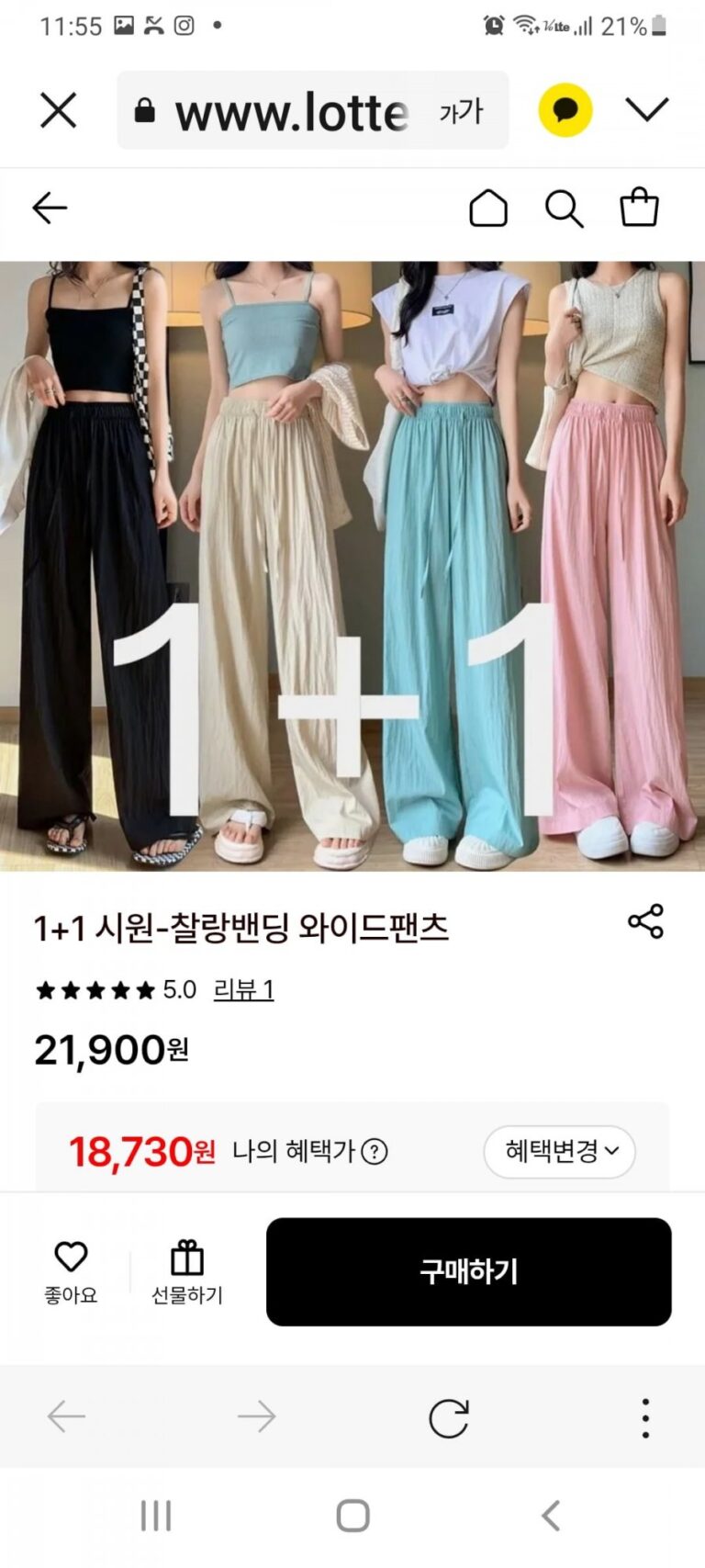Expand the browser dropdown chevron
Screen dimensions: 705x1568
pyautogui.click(x=647, y=110)
